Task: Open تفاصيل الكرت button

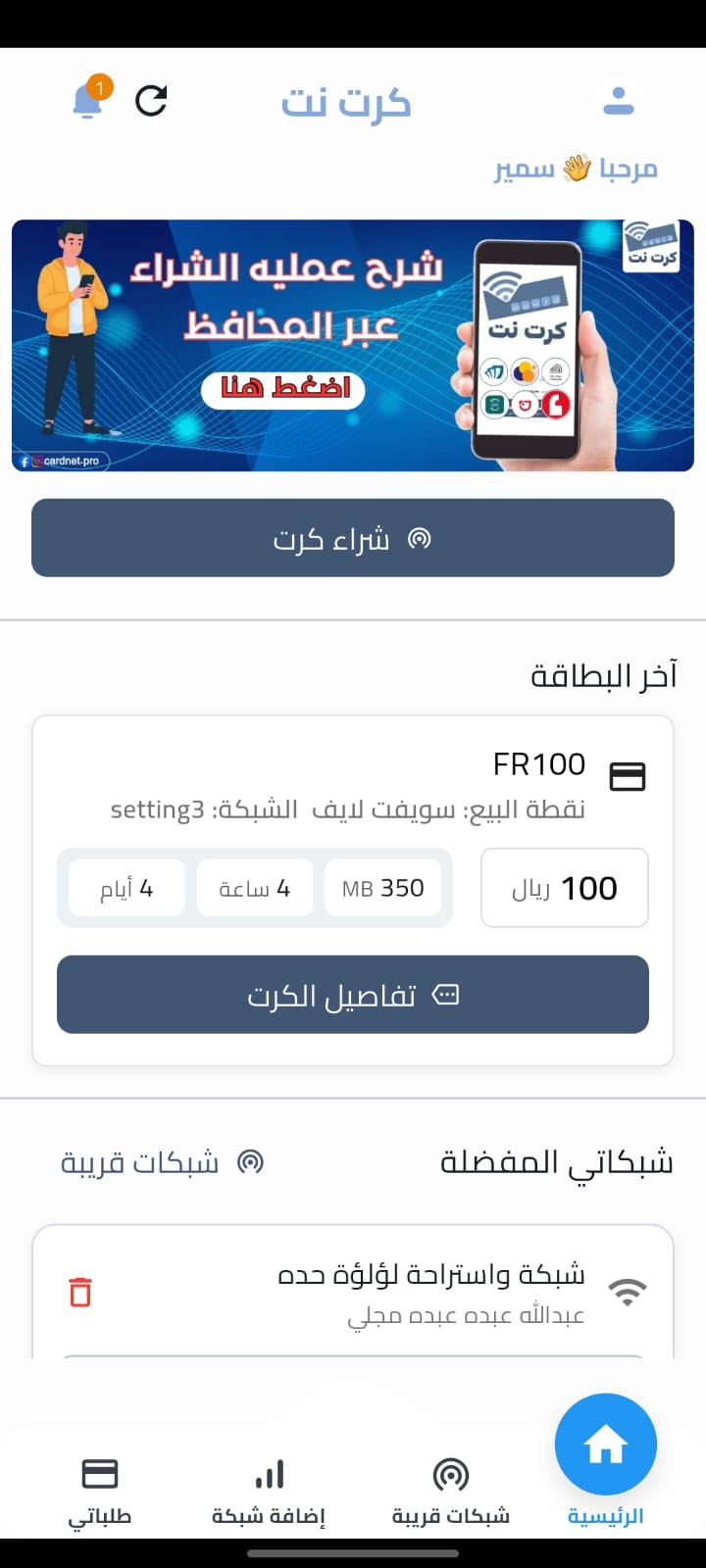Action: pyautogui.click(x=353, y=995)
